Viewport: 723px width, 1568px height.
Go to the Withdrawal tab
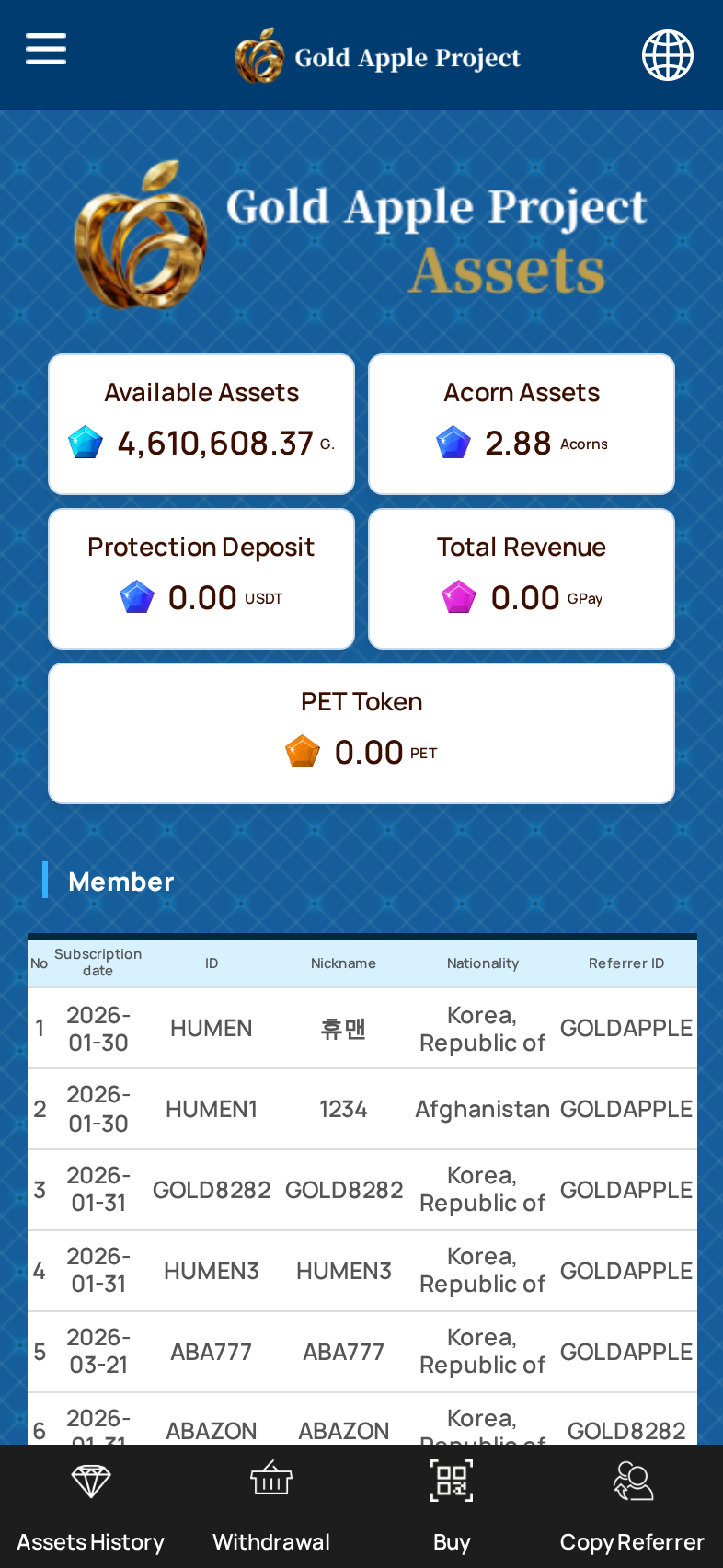click(x=271, y=1505)
